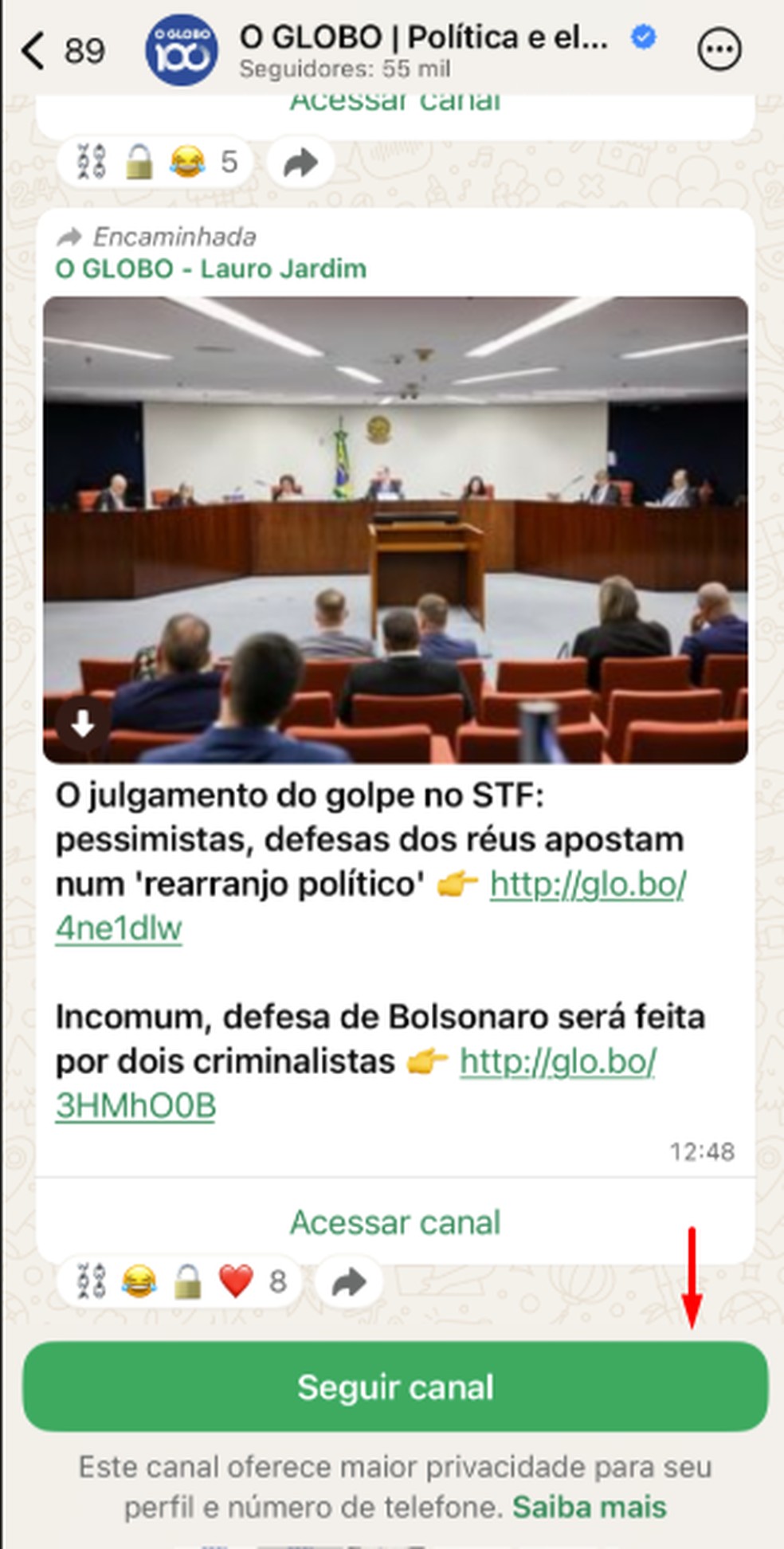This screenshot has width=784, height=1549.
Task: Open the glo.bo/3HMhO0B link
Action: [557, 1061]
